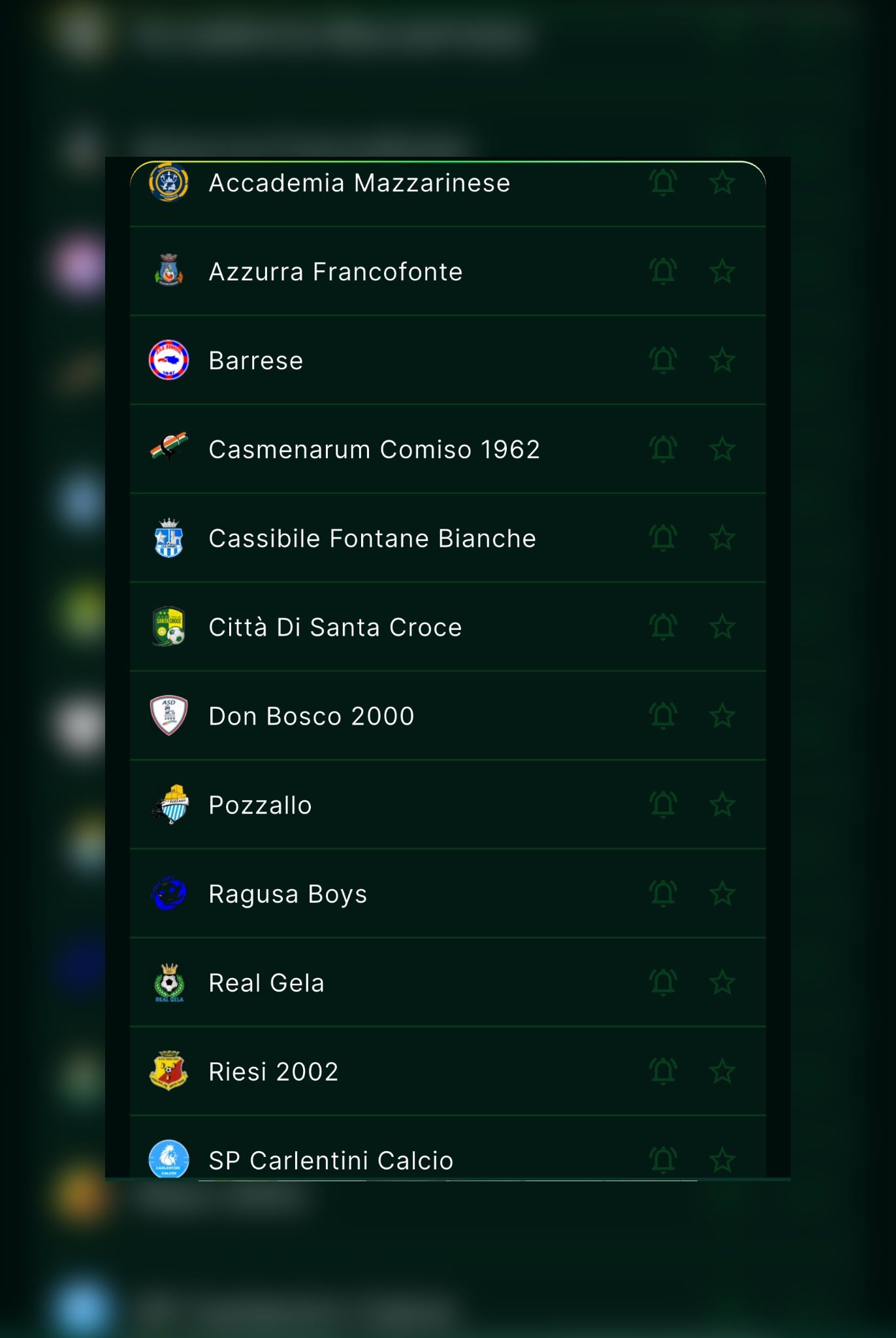Open Accademia Mazzarinese team page
The height and width of the screenshot is (1338, 896).
[x=359, y=184]
